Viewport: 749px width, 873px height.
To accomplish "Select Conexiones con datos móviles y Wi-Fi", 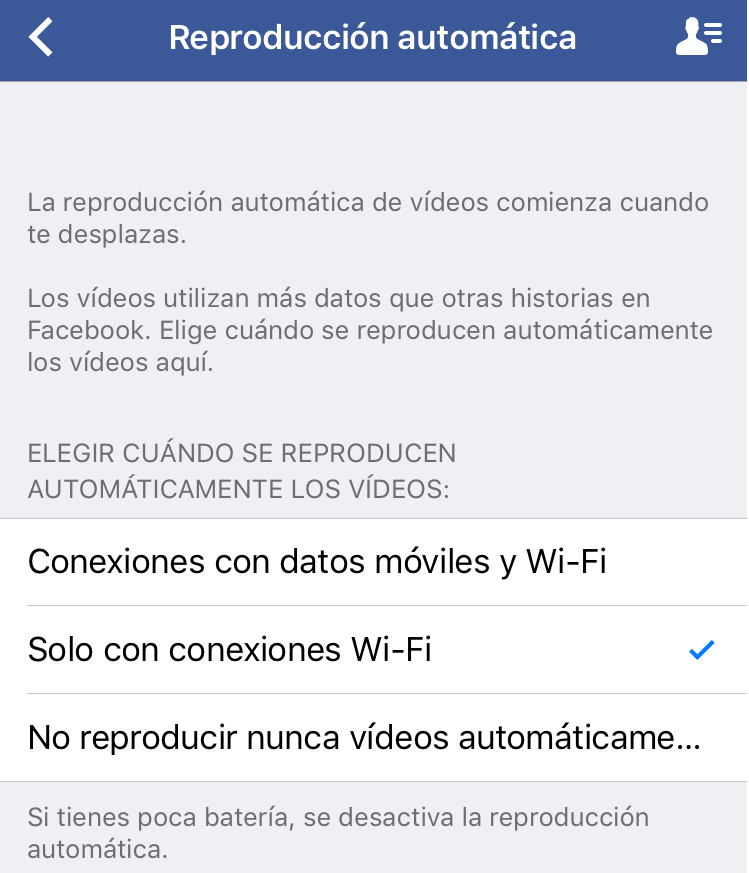I will pyautogui.click(x=318, y=562).
